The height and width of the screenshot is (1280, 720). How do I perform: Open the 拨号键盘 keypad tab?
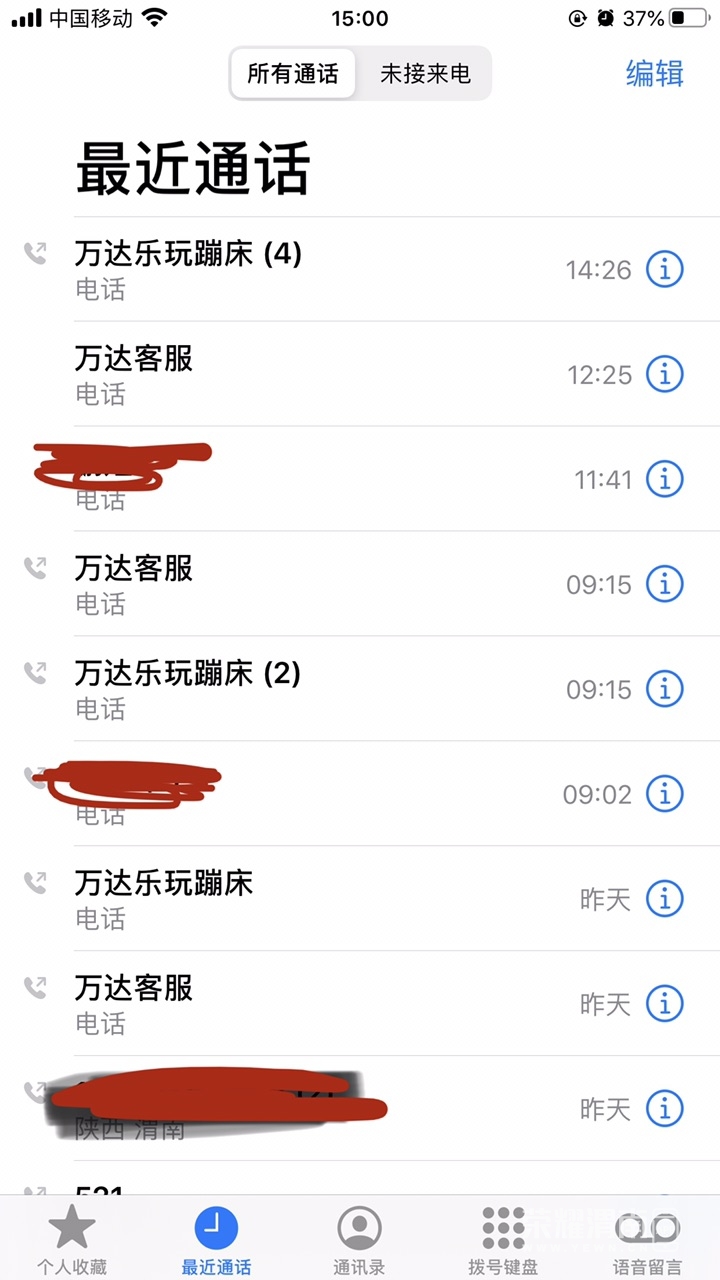tap(503, 1240)
